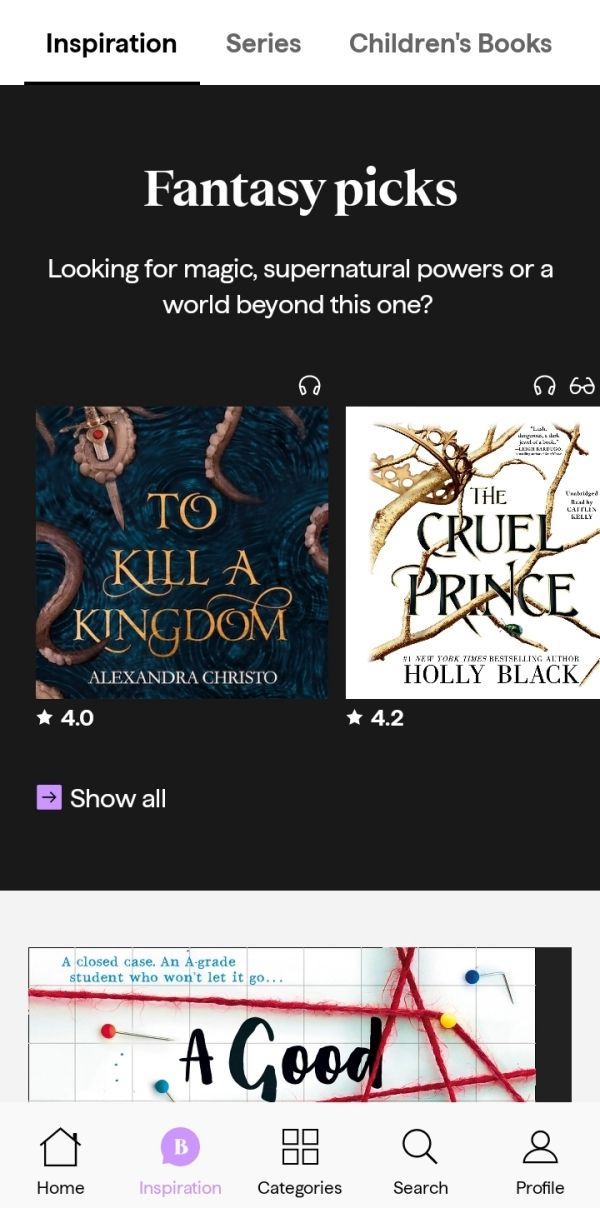The width and height of the screenshot is (600, 1208).
Task: Select the Inspiration top tab
Action: 111,43
